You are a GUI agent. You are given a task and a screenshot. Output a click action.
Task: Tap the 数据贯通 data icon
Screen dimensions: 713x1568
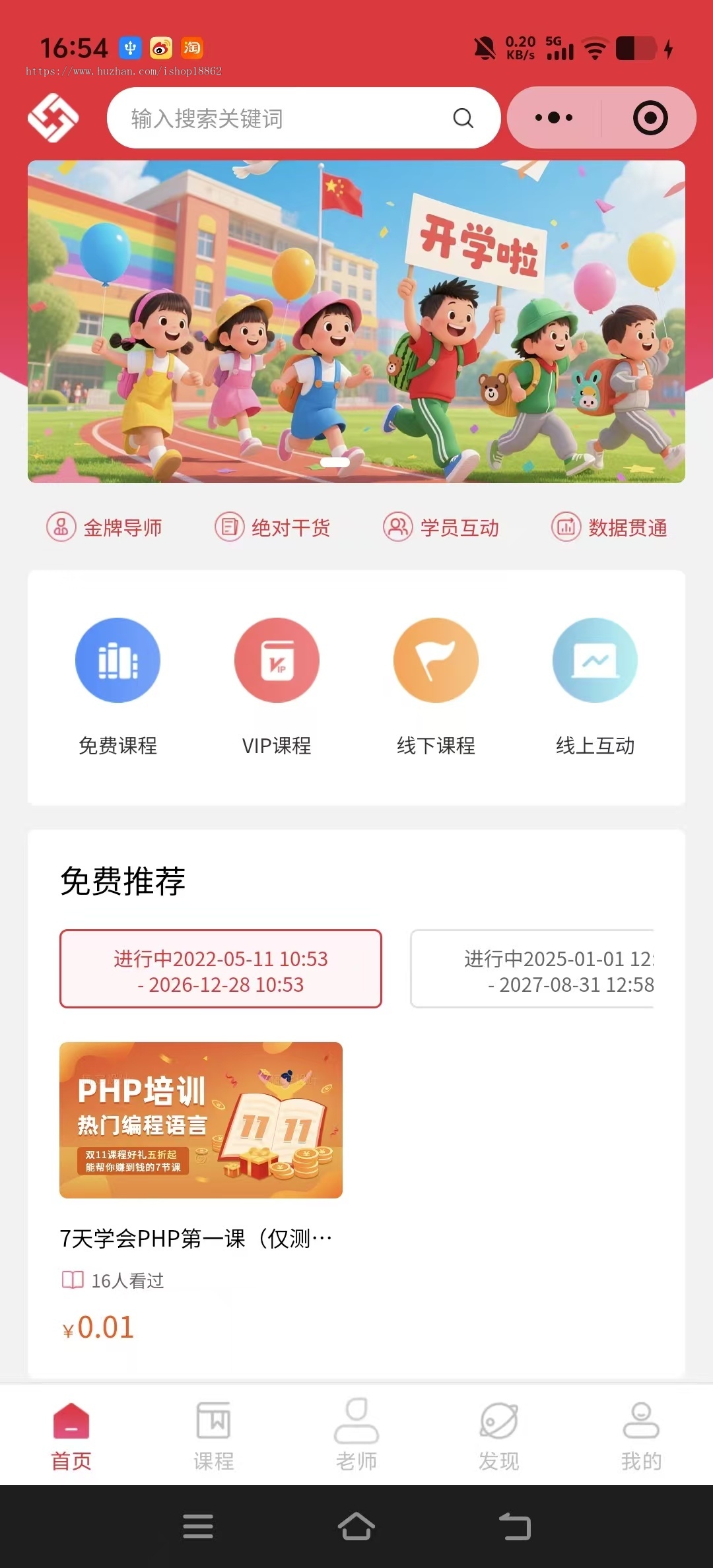[565, 527]
